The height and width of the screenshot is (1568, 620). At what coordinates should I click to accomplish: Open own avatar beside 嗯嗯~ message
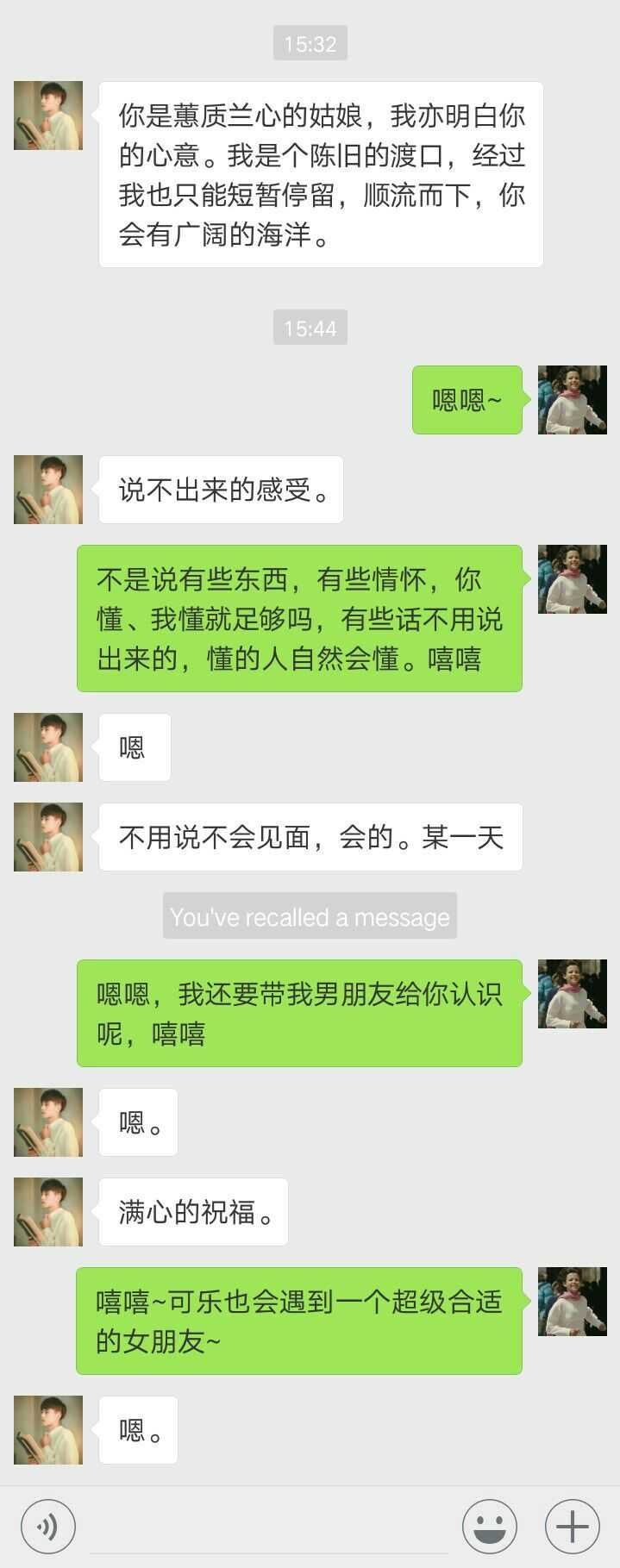(x=573, y=400)
